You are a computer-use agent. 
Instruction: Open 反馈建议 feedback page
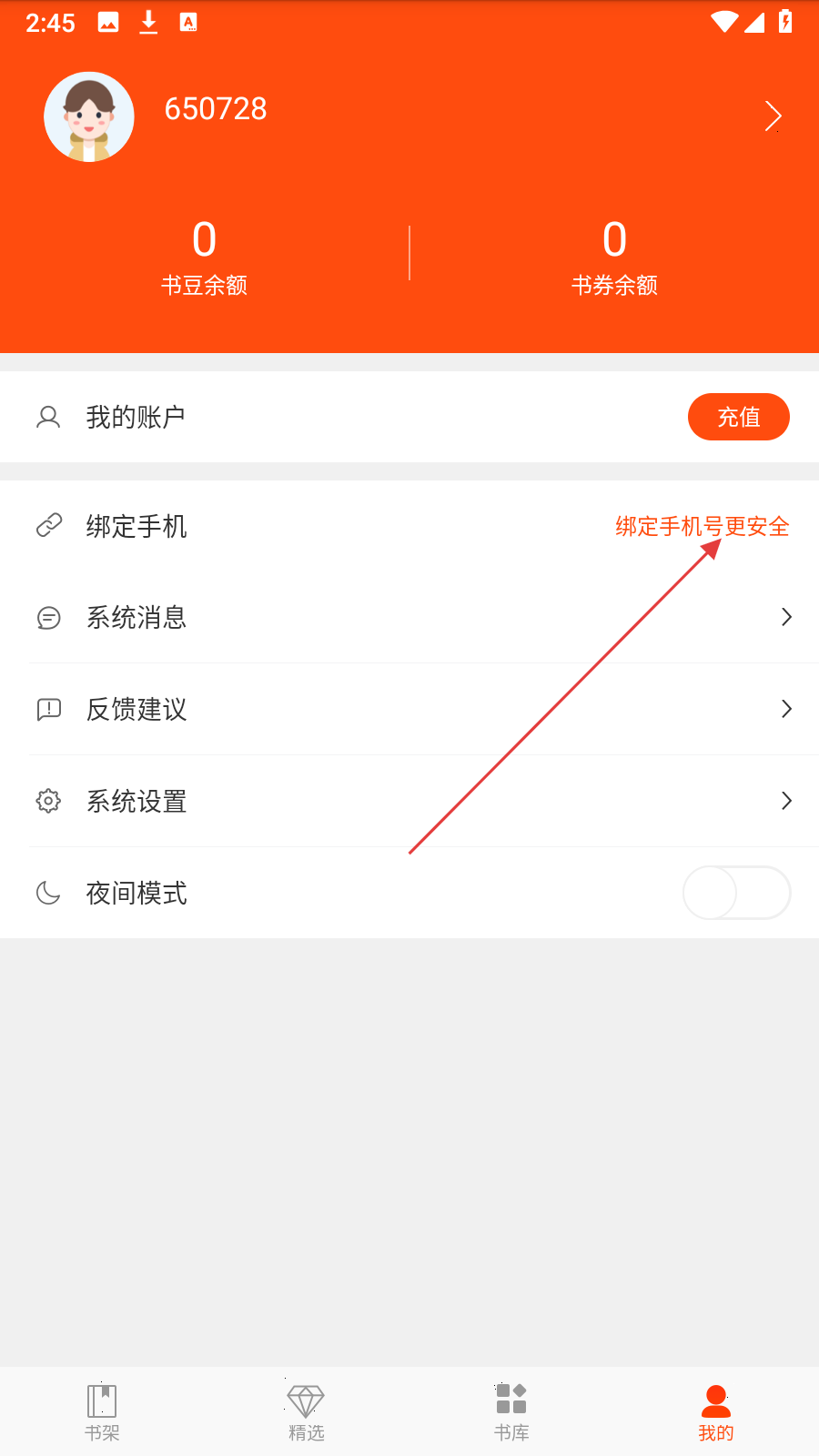136,709
